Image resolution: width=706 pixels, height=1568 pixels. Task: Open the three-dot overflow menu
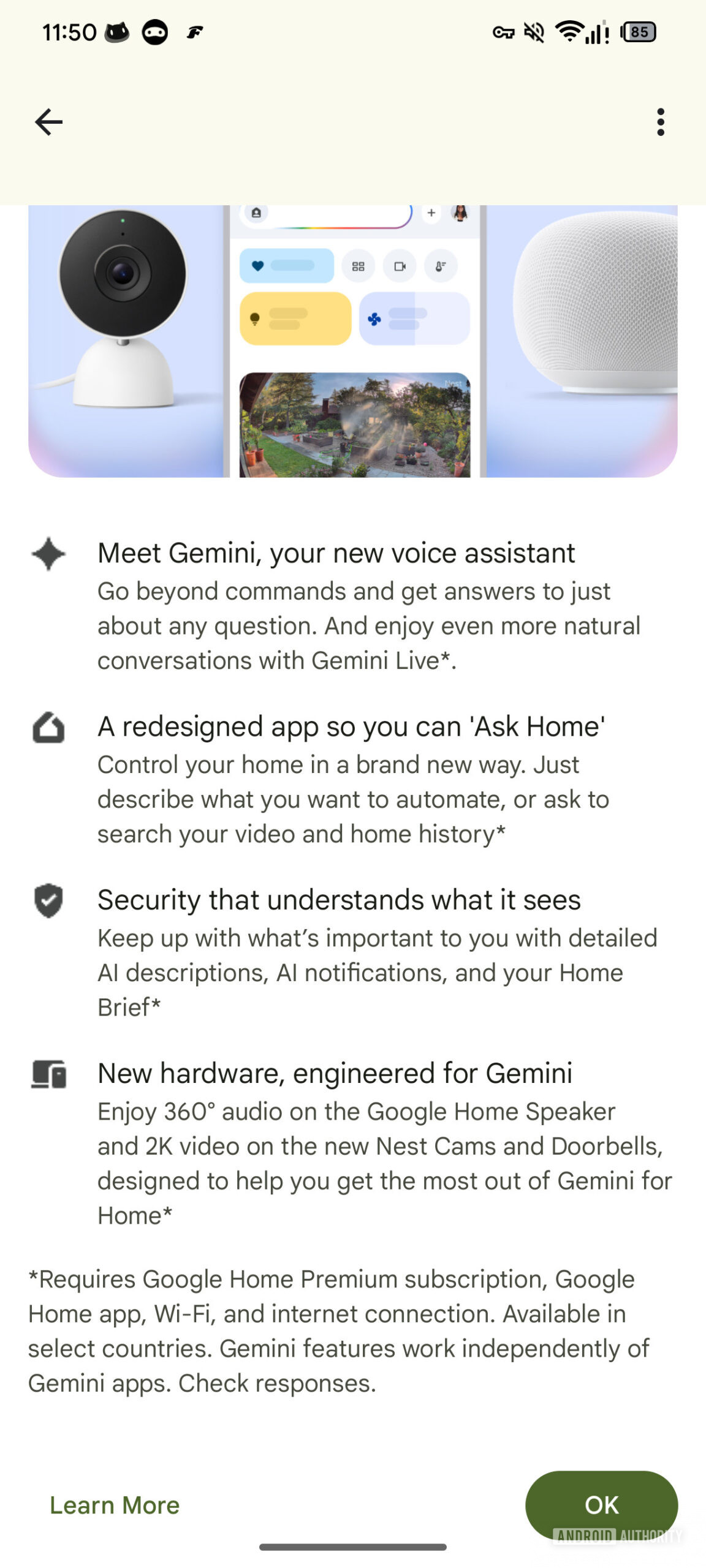click(660, 122)
